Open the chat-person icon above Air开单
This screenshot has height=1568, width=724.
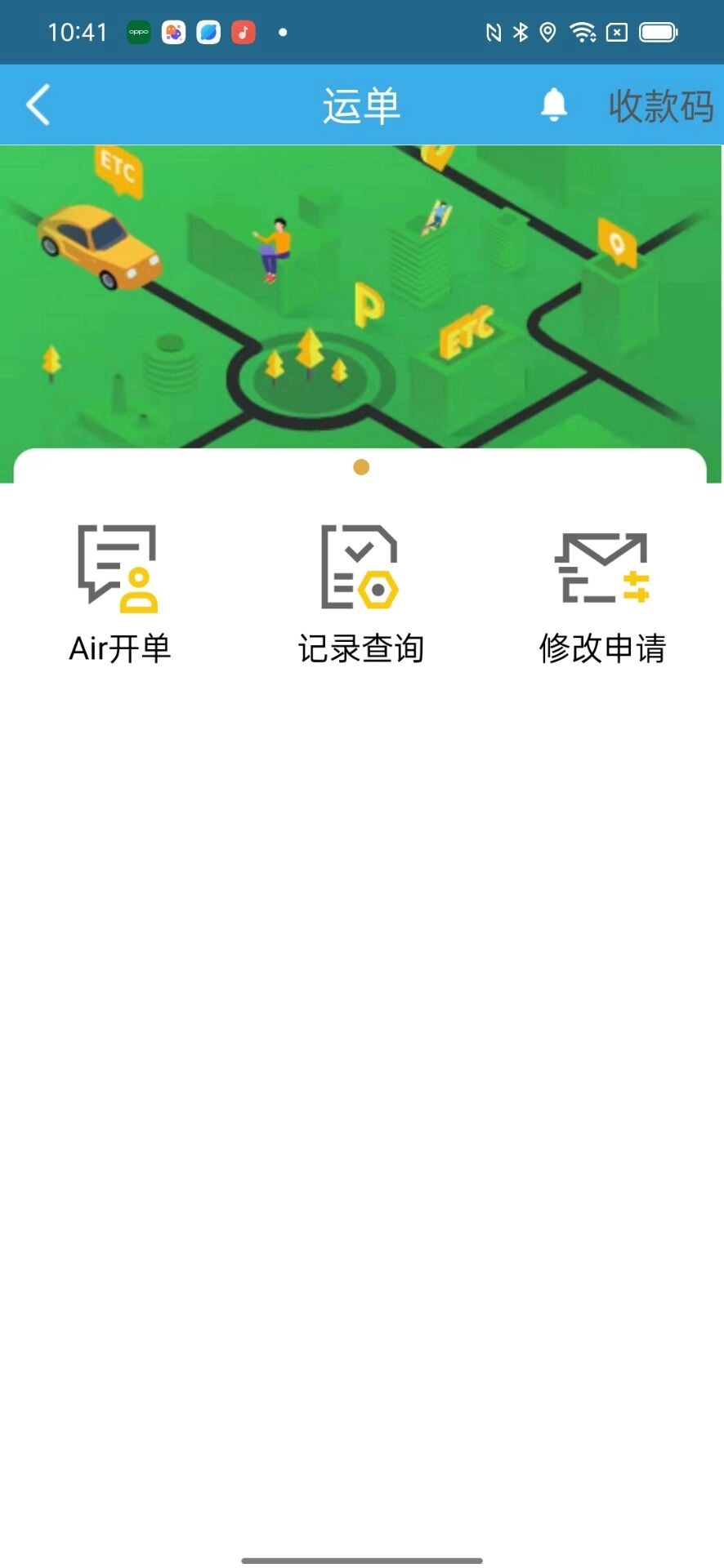(x=119, y=567)
